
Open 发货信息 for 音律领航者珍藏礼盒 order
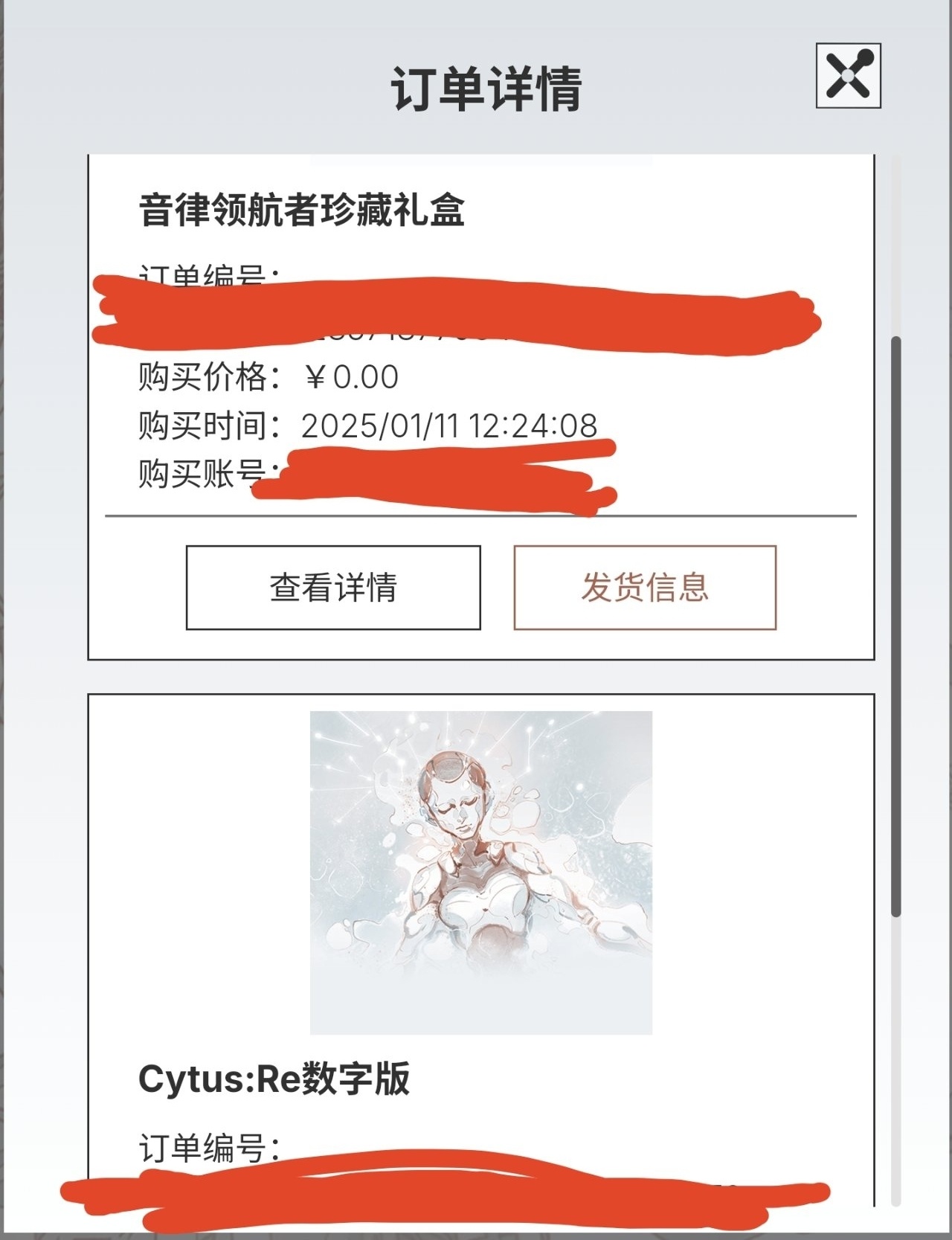tap(645, 588)
